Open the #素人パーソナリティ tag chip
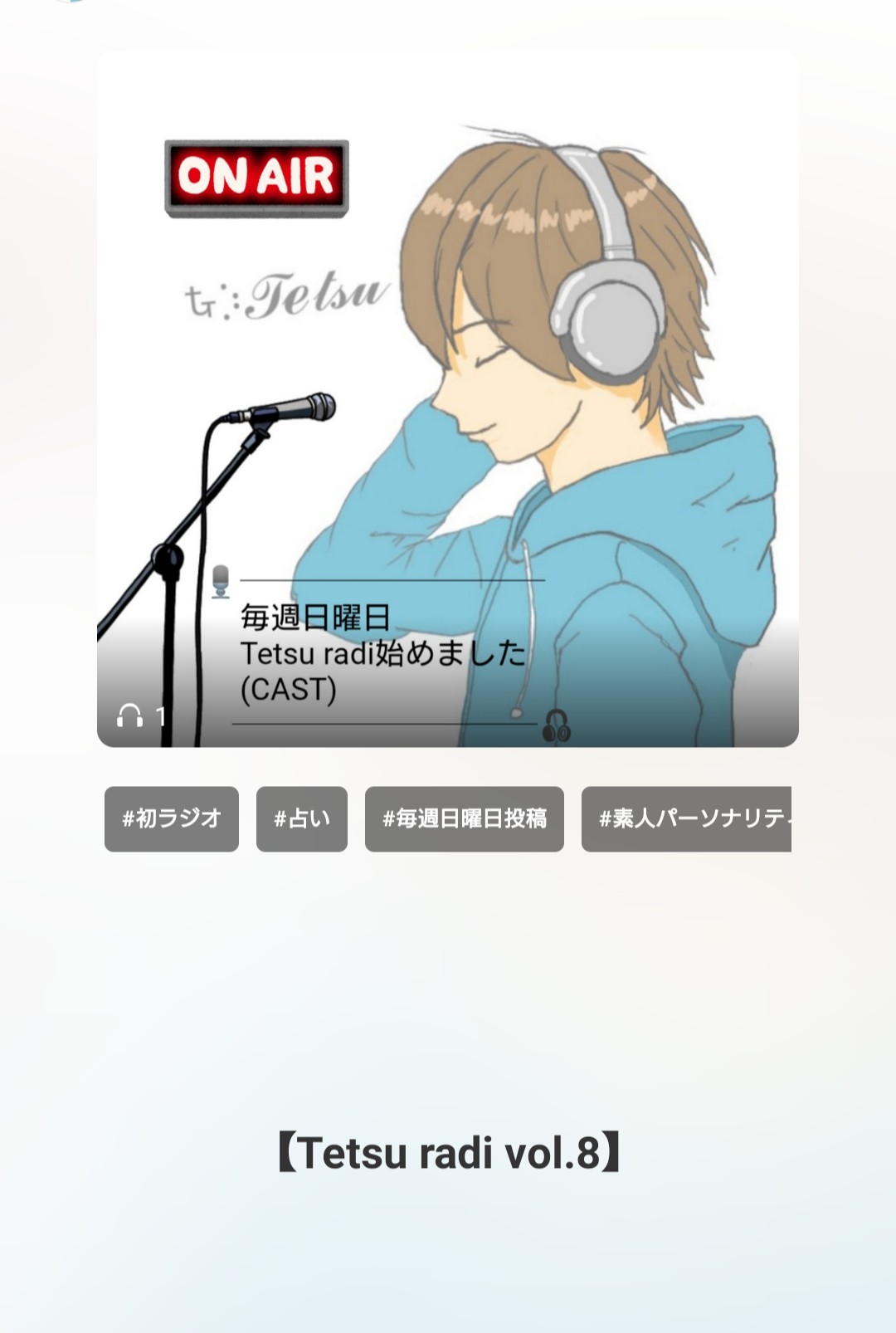The width and height of the screenshot is (896, 1333). pyautogui.click(x=687, y=819)
